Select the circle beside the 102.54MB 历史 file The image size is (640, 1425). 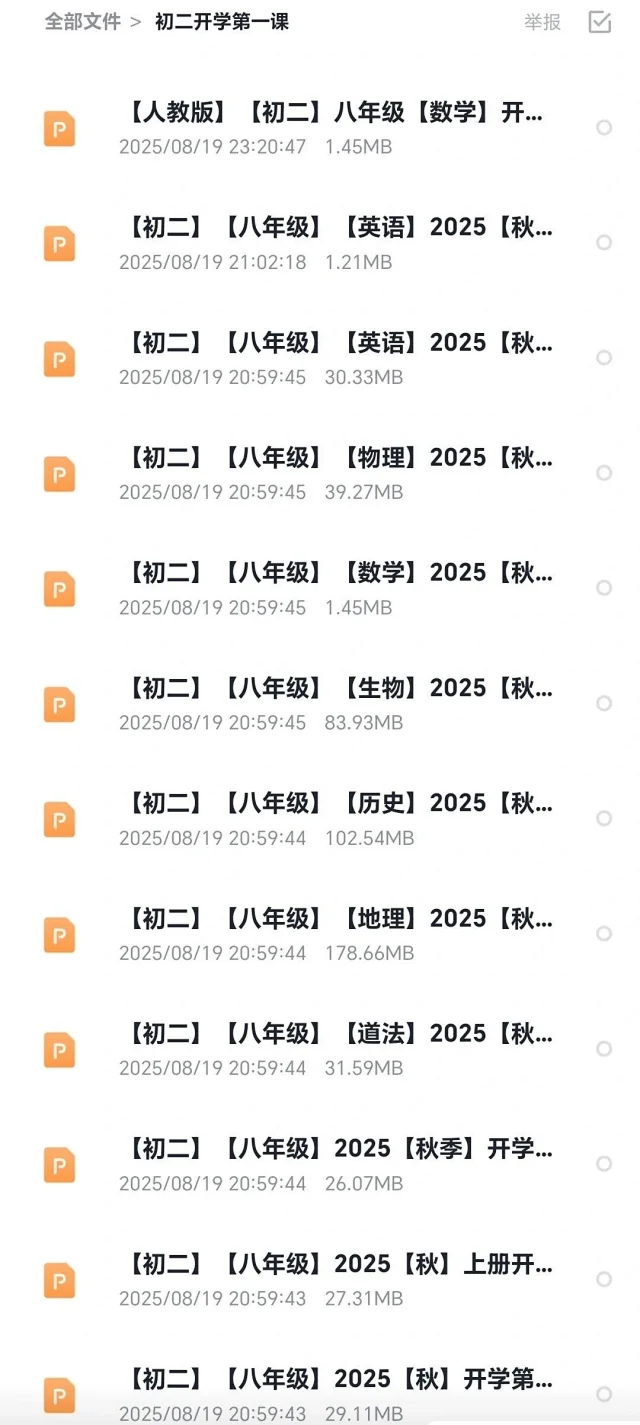click(x=604, y=818)
